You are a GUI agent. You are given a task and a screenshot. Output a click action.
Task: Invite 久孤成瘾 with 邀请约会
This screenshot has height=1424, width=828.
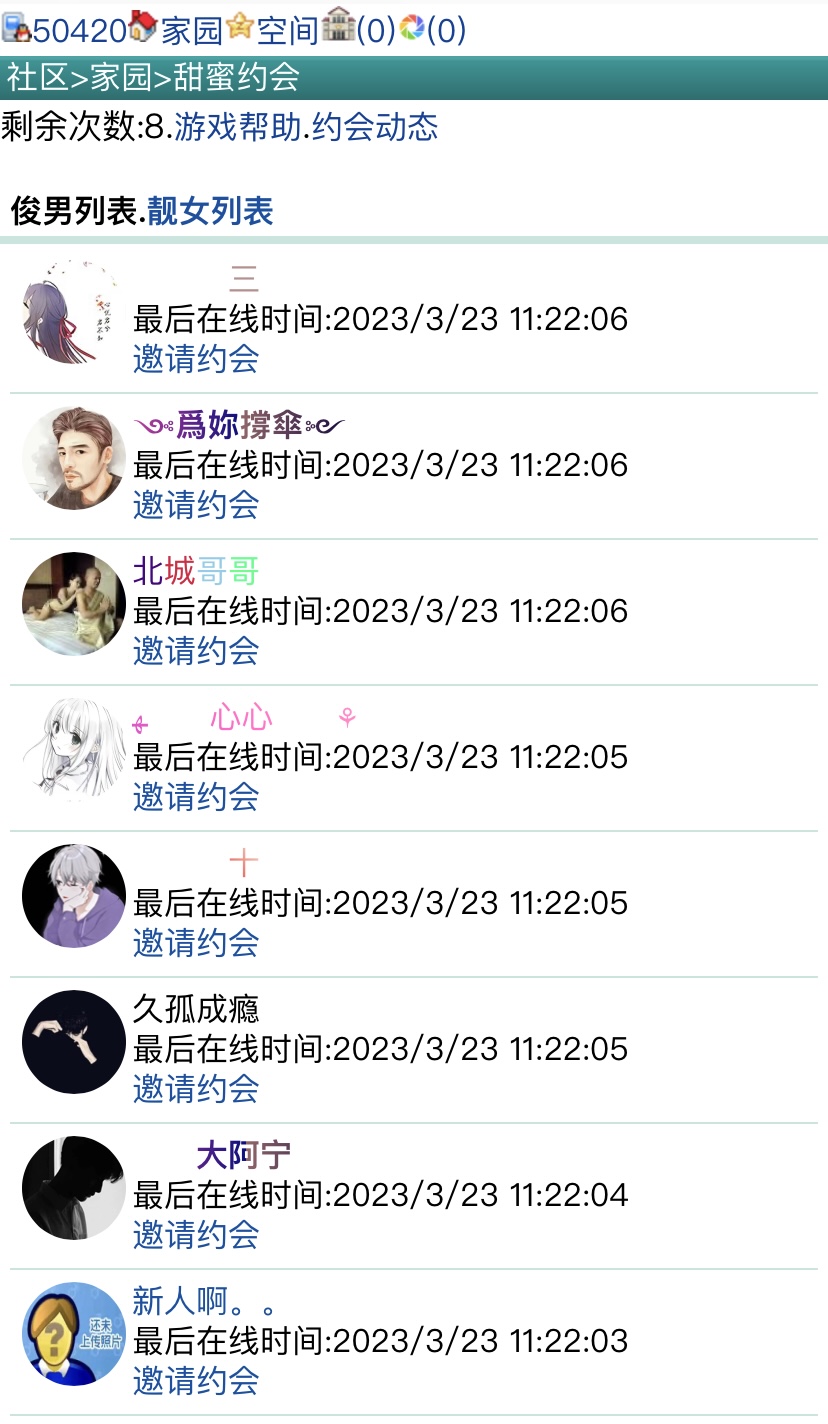tap(195, 1090)
